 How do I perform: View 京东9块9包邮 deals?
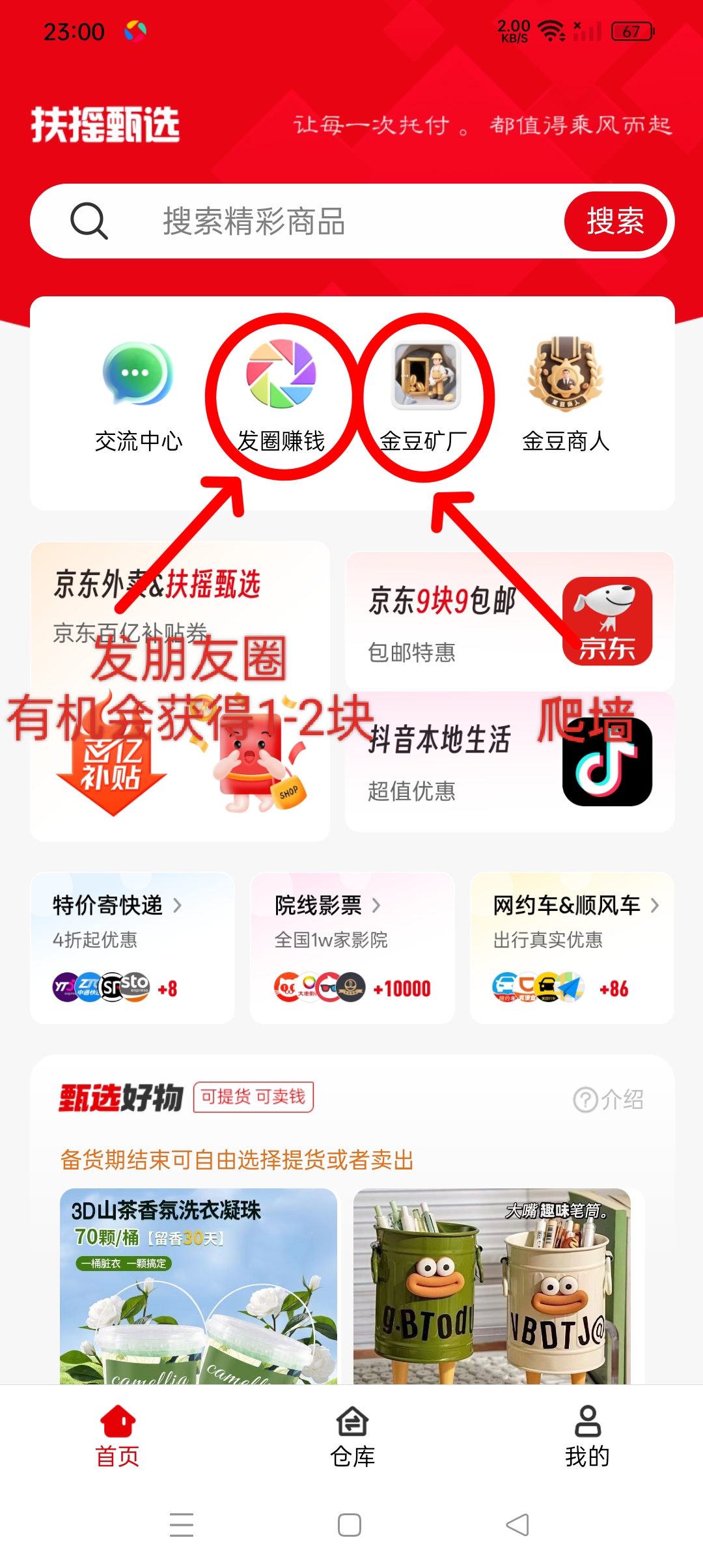pyautogui.click(x=509, y=622)
